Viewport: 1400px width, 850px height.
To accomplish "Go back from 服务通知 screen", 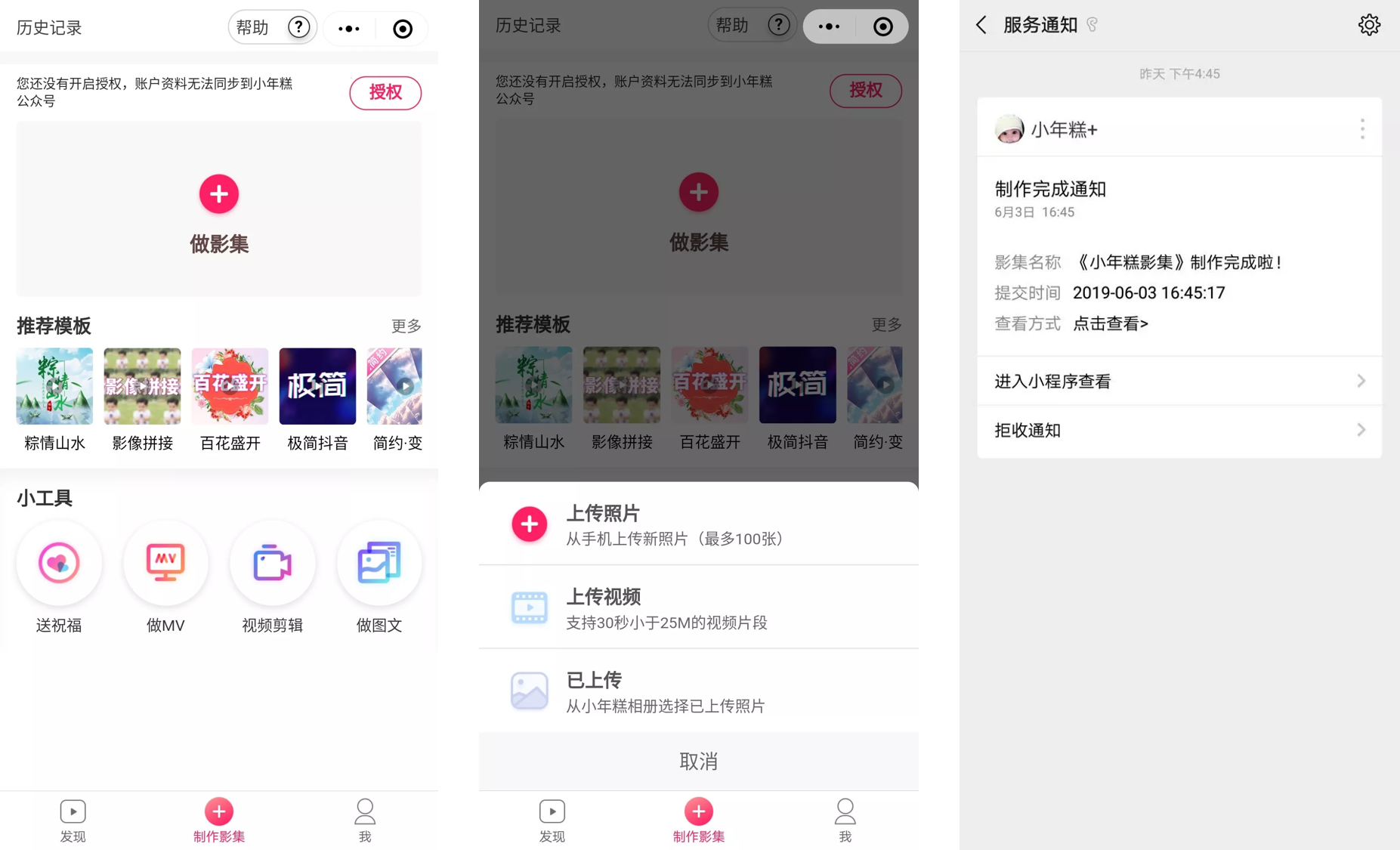I will pyautogui.click(x=981, y=25).
